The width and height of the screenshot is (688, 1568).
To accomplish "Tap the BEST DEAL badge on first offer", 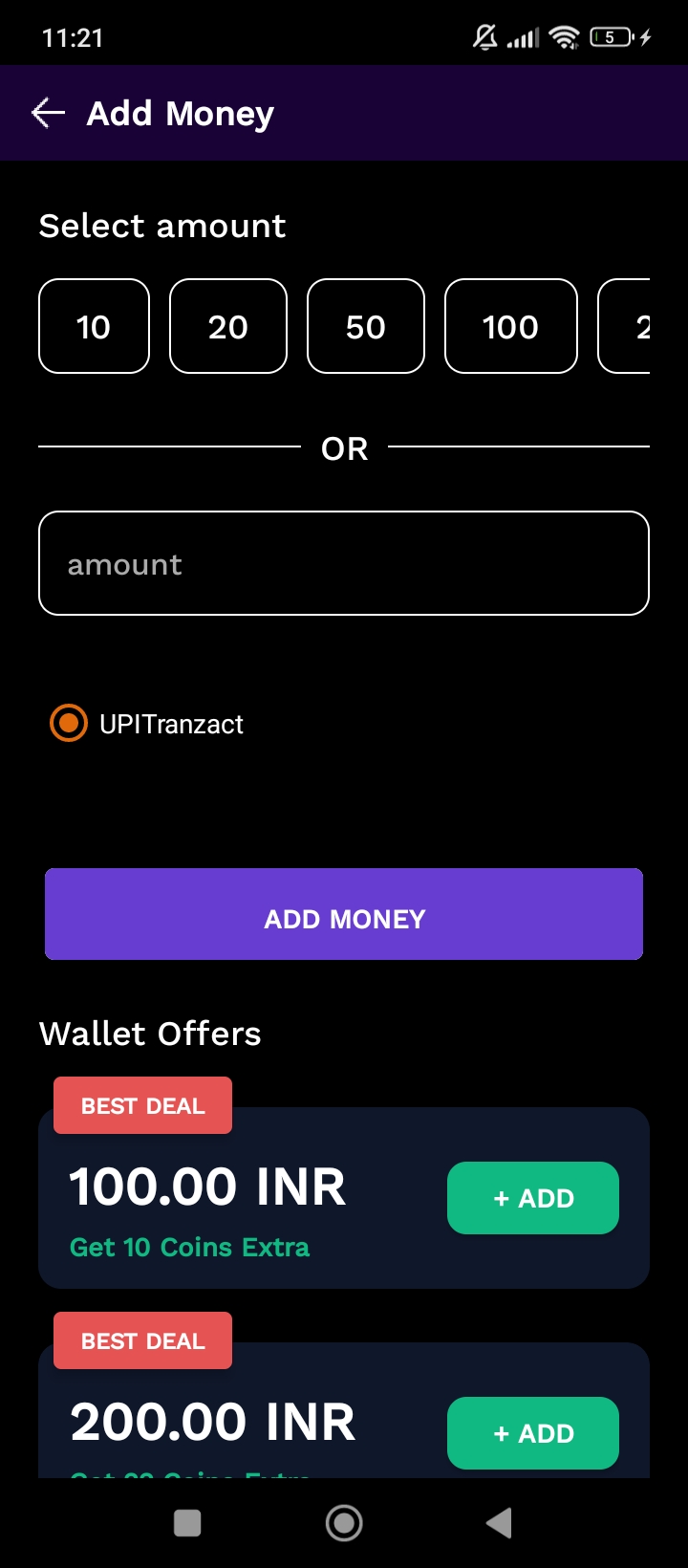I will click(x=141, y=1104).
